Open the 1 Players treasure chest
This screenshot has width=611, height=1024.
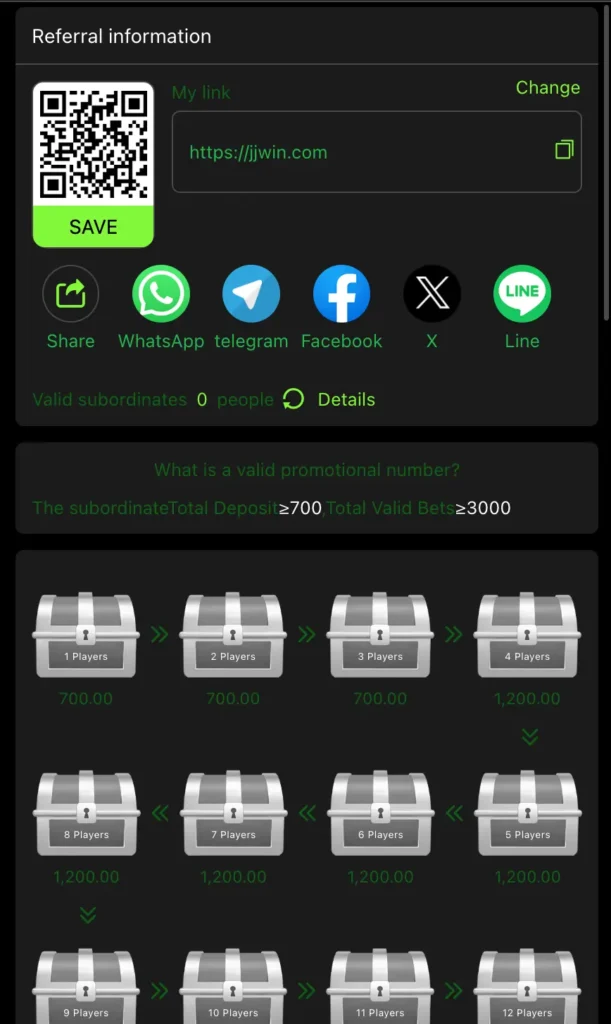tap(86, 636)
